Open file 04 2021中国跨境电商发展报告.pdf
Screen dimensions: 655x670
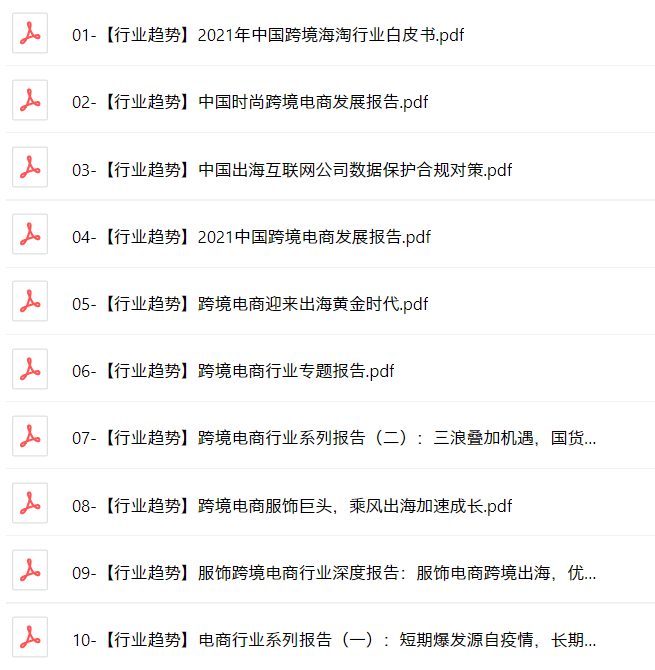click(x=251, y=236)
